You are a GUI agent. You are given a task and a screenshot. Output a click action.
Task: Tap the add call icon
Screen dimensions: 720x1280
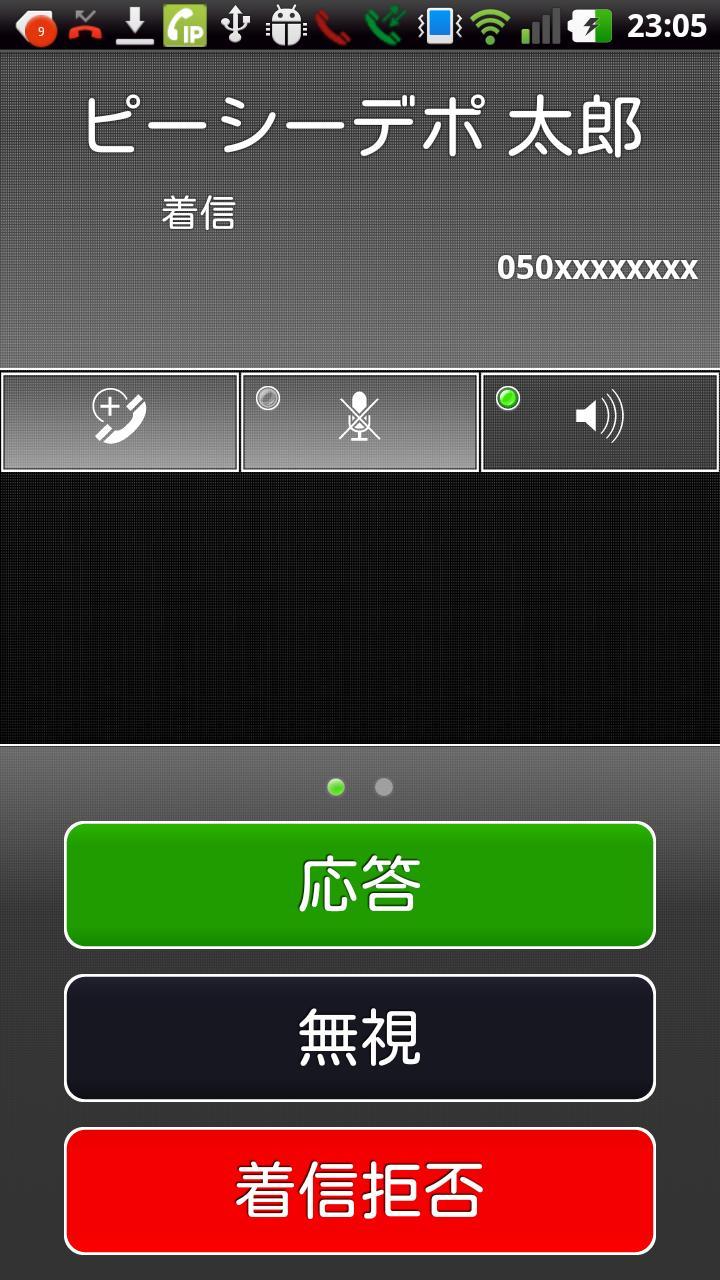point(120,421)
